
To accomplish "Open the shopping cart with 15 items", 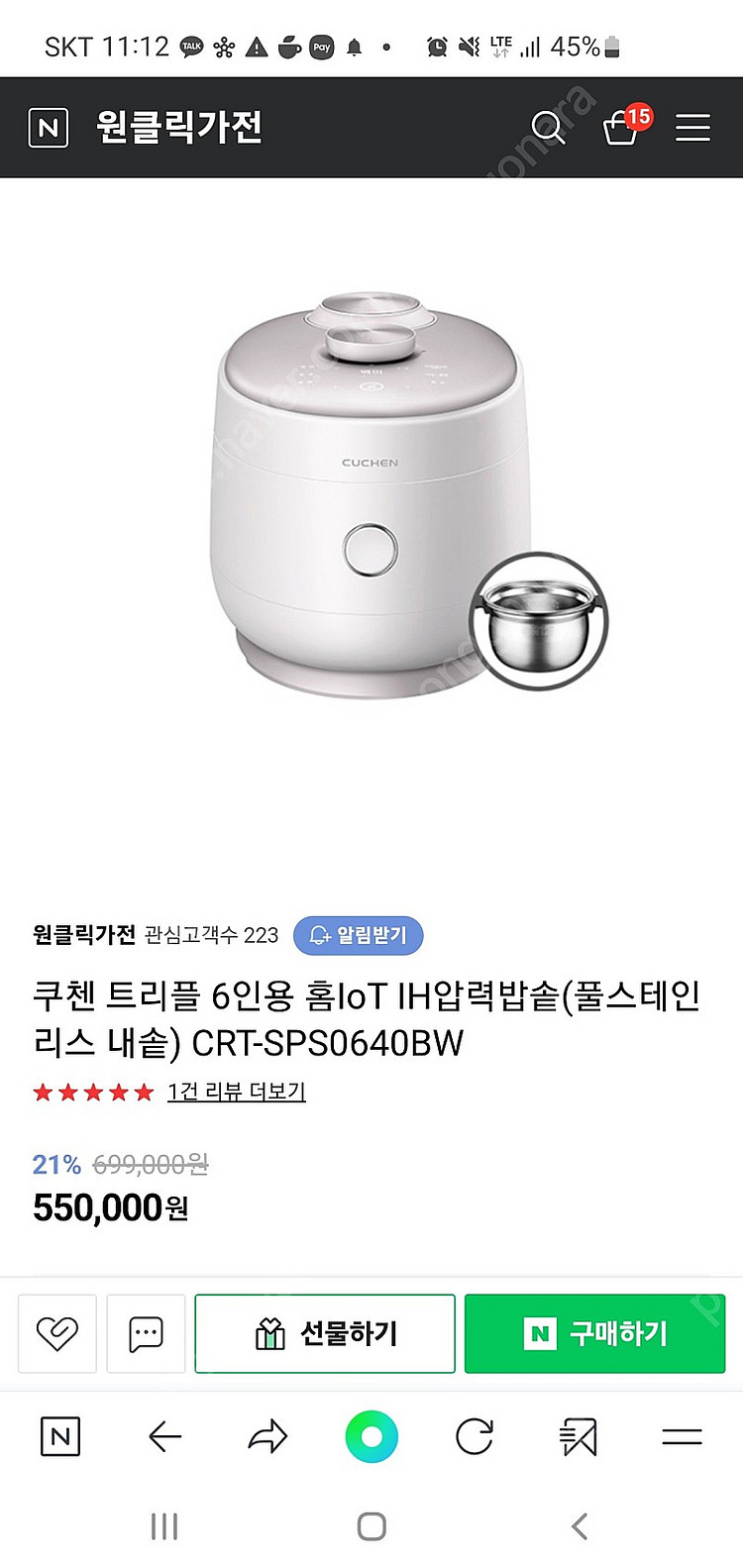I will tap(623, 127).
